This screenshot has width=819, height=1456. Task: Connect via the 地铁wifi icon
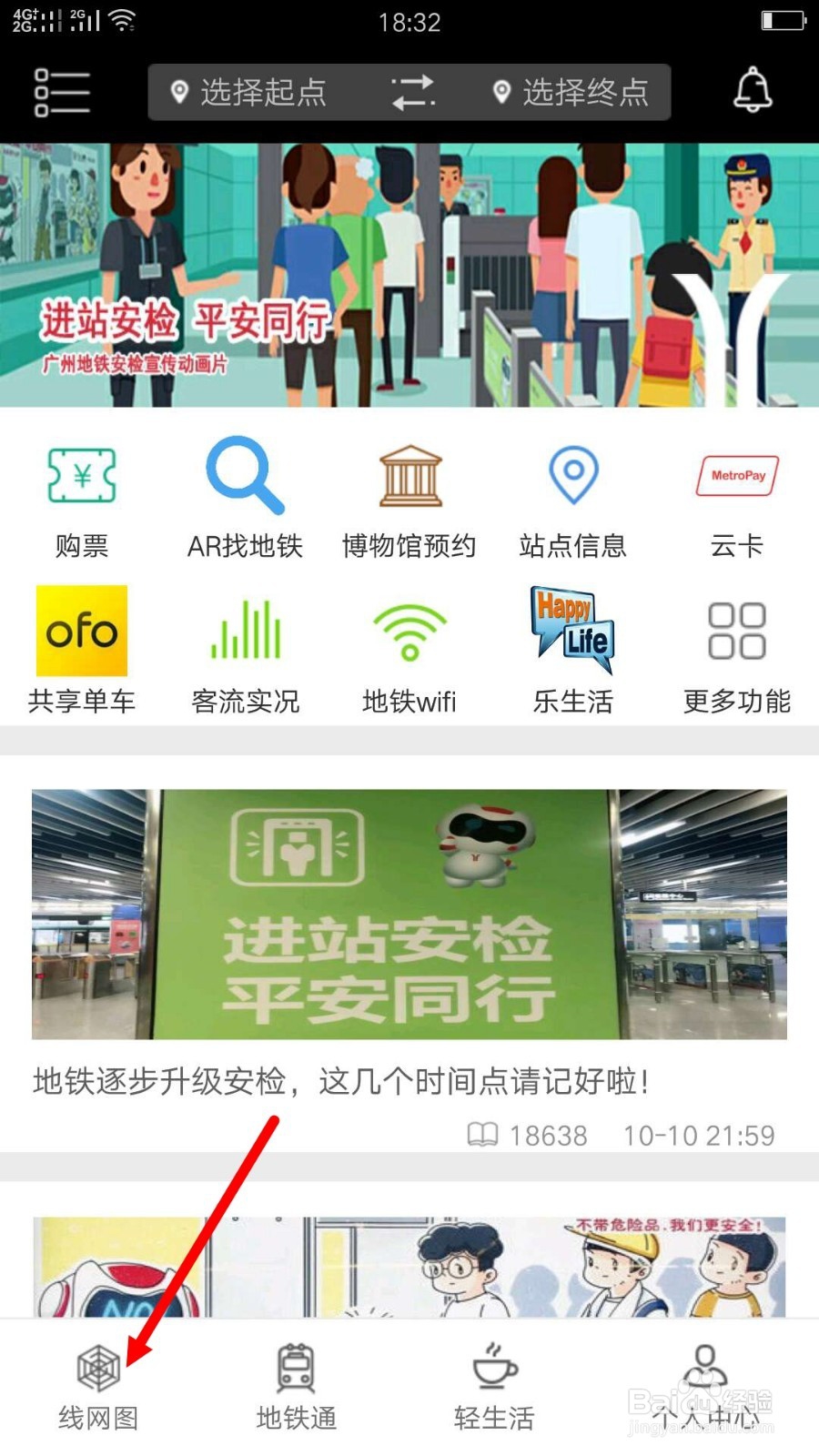click(409, 651)
